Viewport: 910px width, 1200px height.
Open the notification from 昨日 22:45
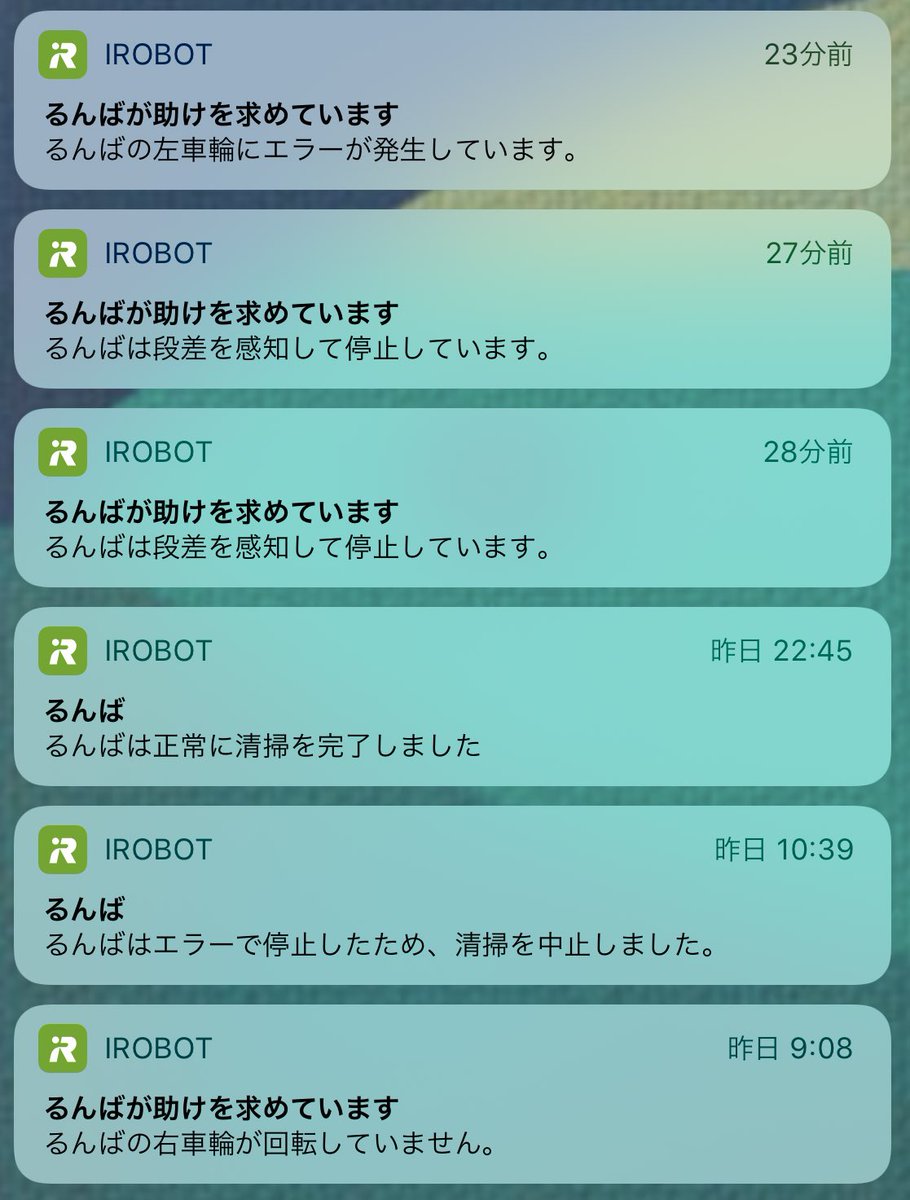click(x=452, y=696)
